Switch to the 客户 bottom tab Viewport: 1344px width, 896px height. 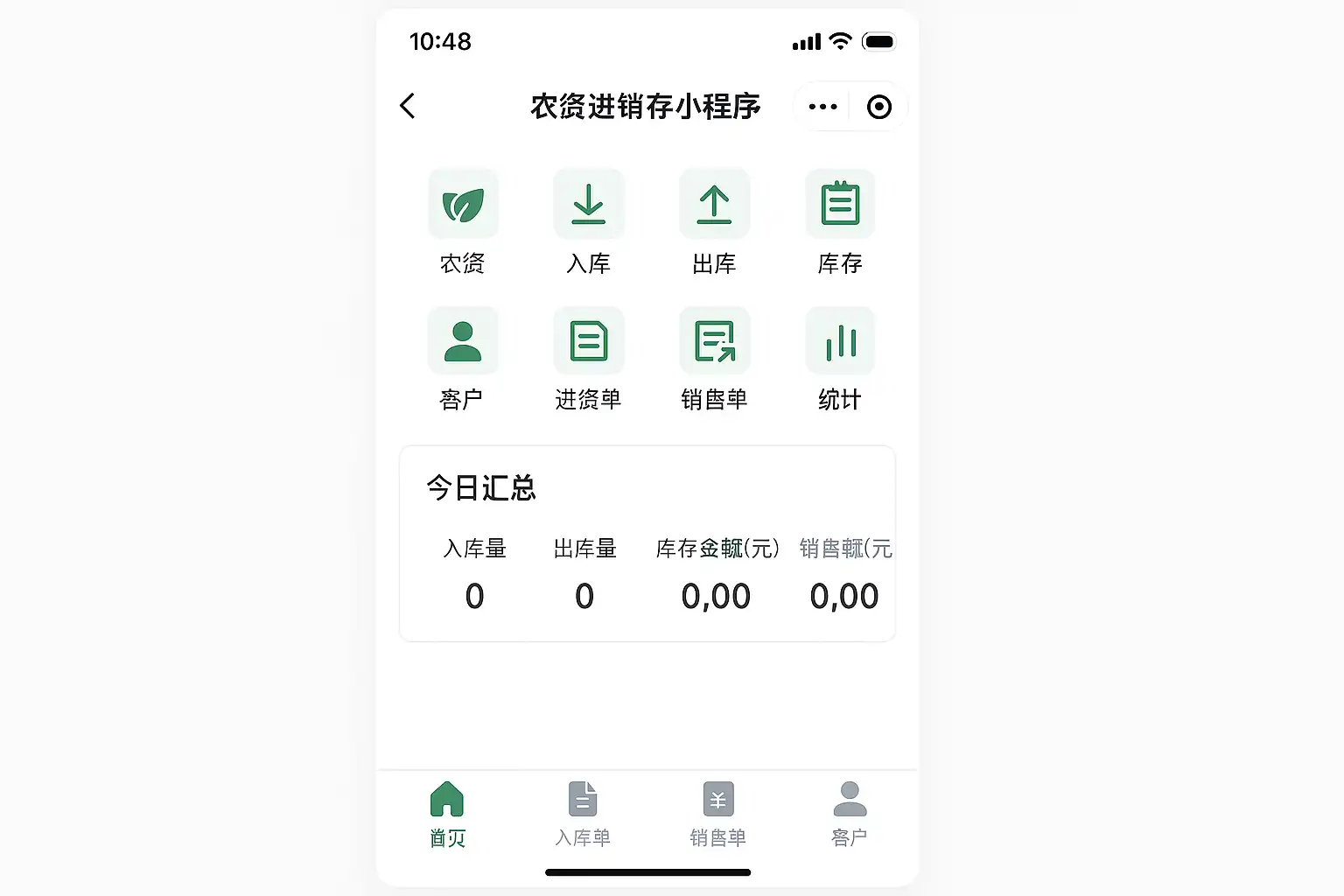(x=850, y=814)
